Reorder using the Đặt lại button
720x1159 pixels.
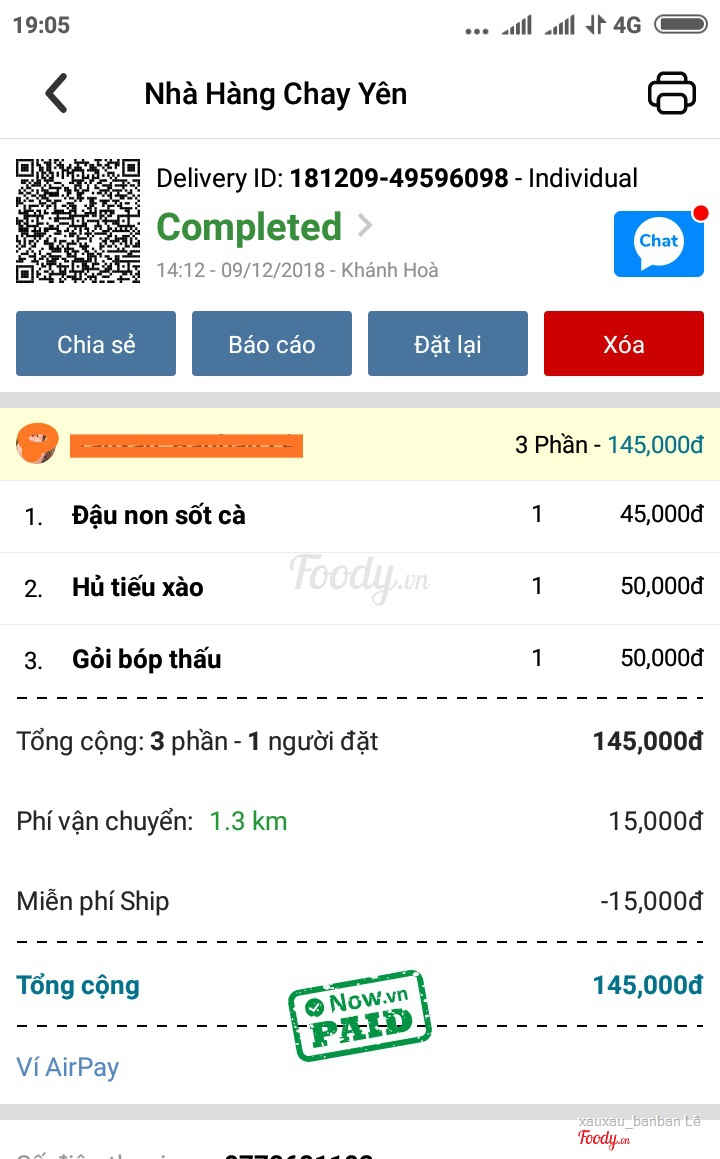[448, 344]
